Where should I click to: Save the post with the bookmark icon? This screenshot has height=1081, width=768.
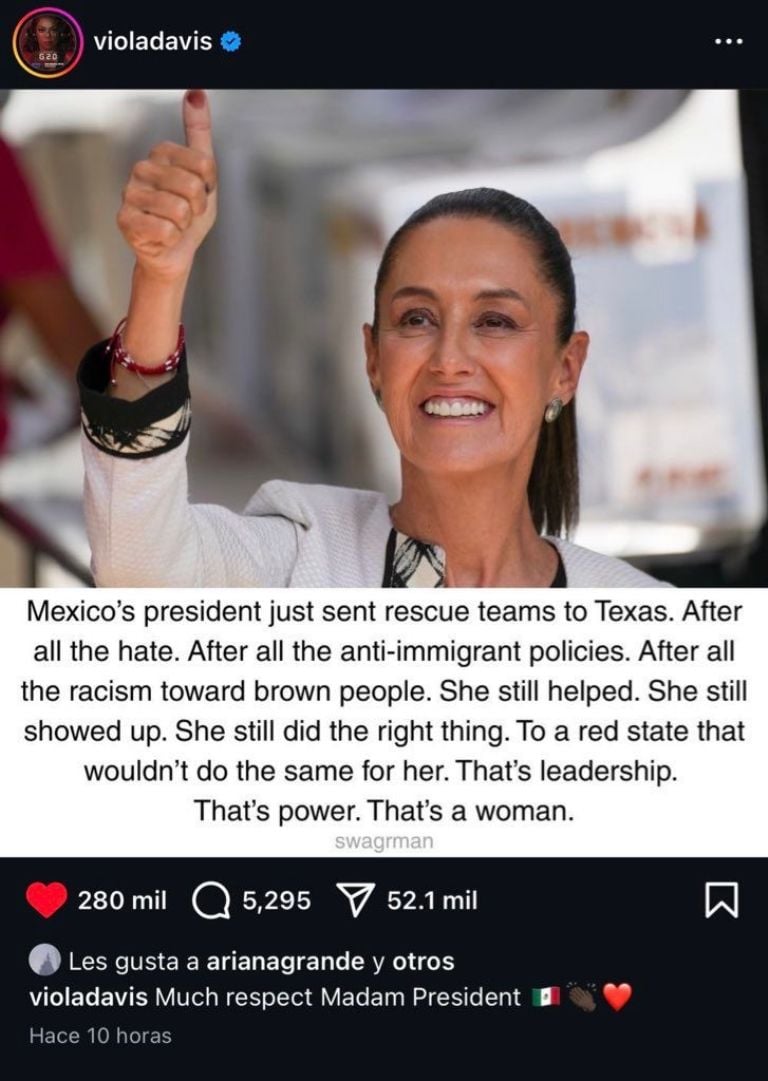(x=721, y=901)
